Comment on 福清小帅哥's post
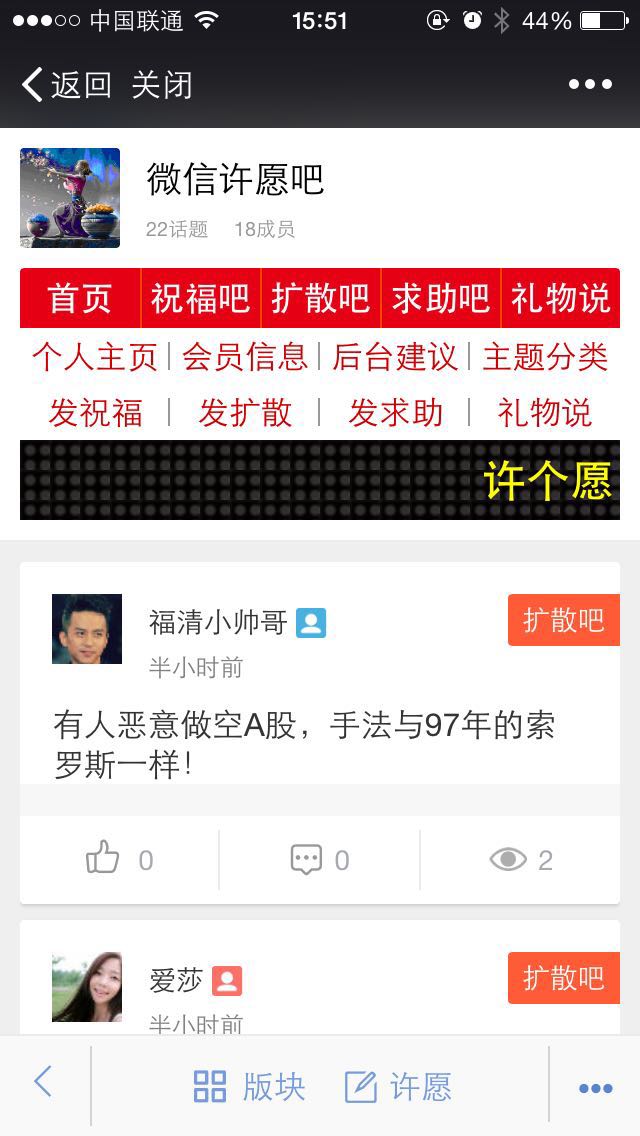640x1136 pixels. click(x=319, y=860)
